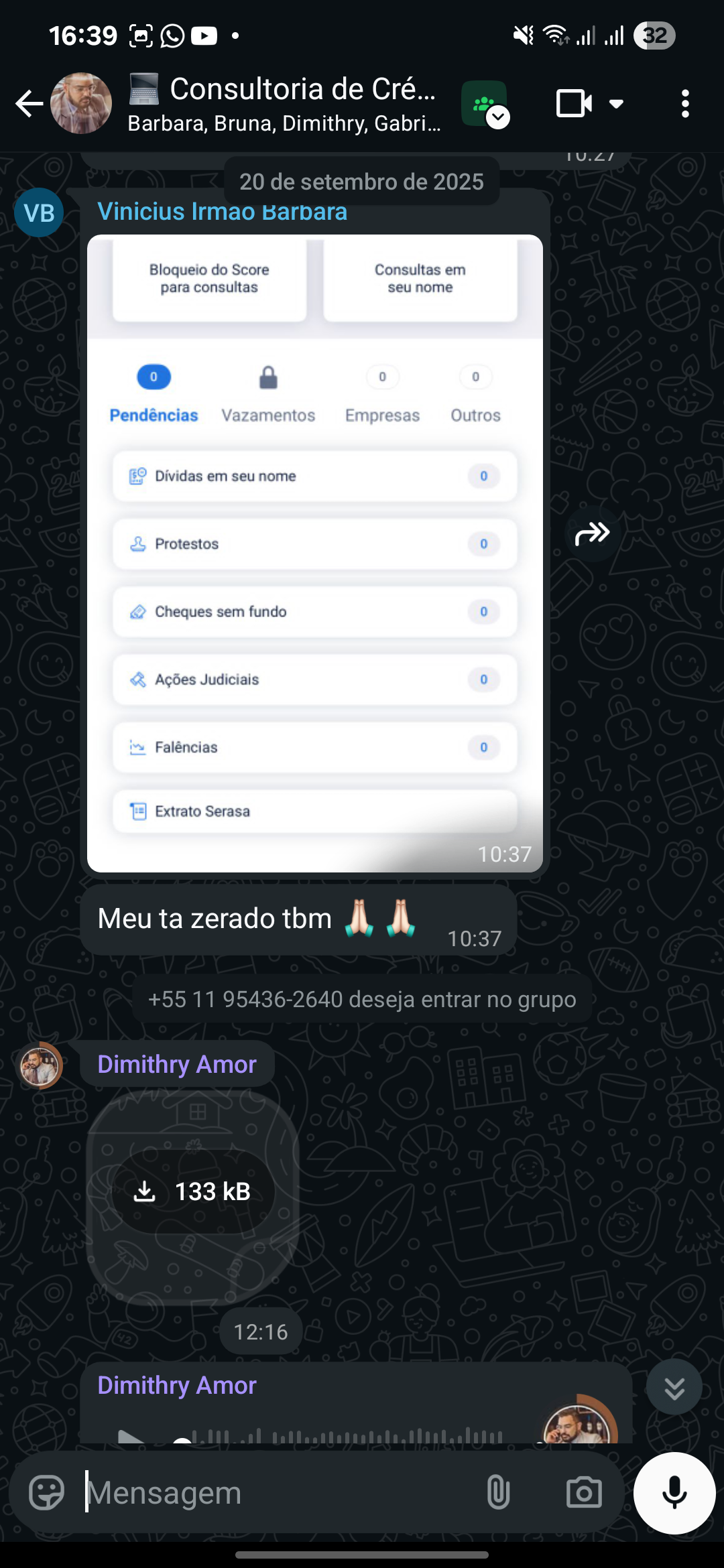This screenshot has height=1568, width=724.
Task: Tap the video call icon
Action: pyautogui.click(x=573, y=103)
